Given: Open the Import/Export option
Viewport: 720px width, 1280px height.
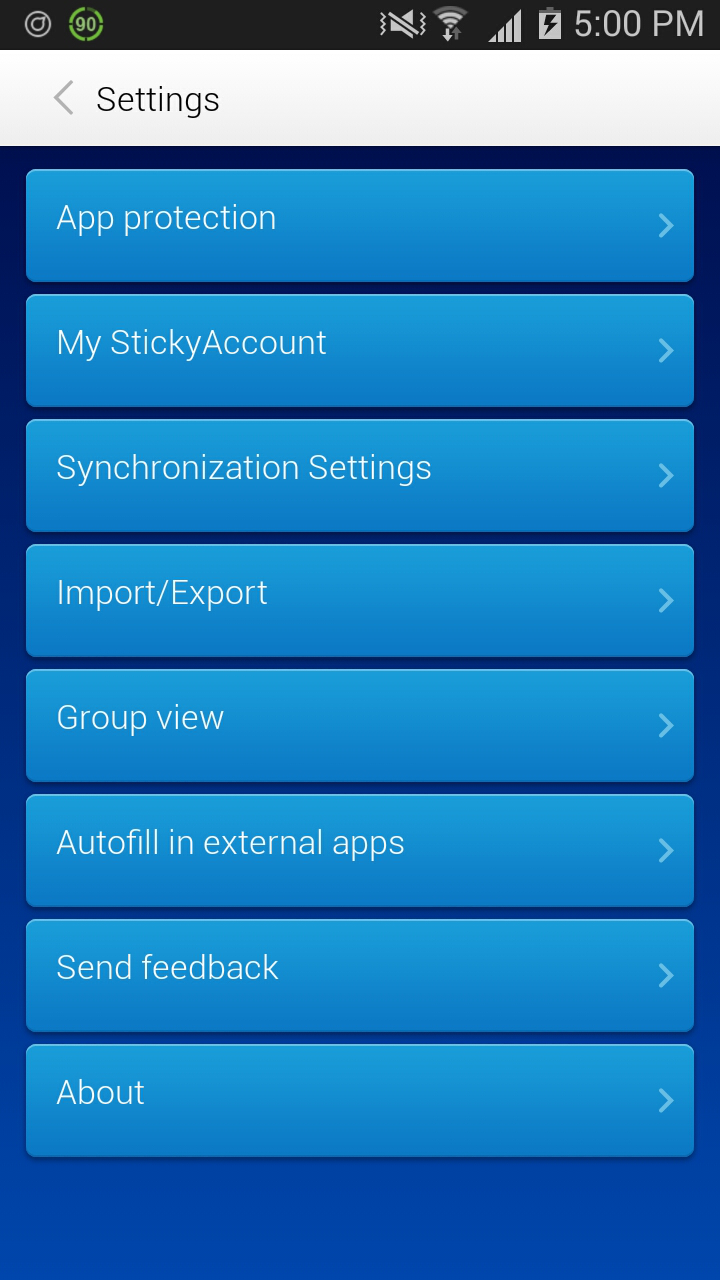Looking at the screenshot, I should pos(359,600).
